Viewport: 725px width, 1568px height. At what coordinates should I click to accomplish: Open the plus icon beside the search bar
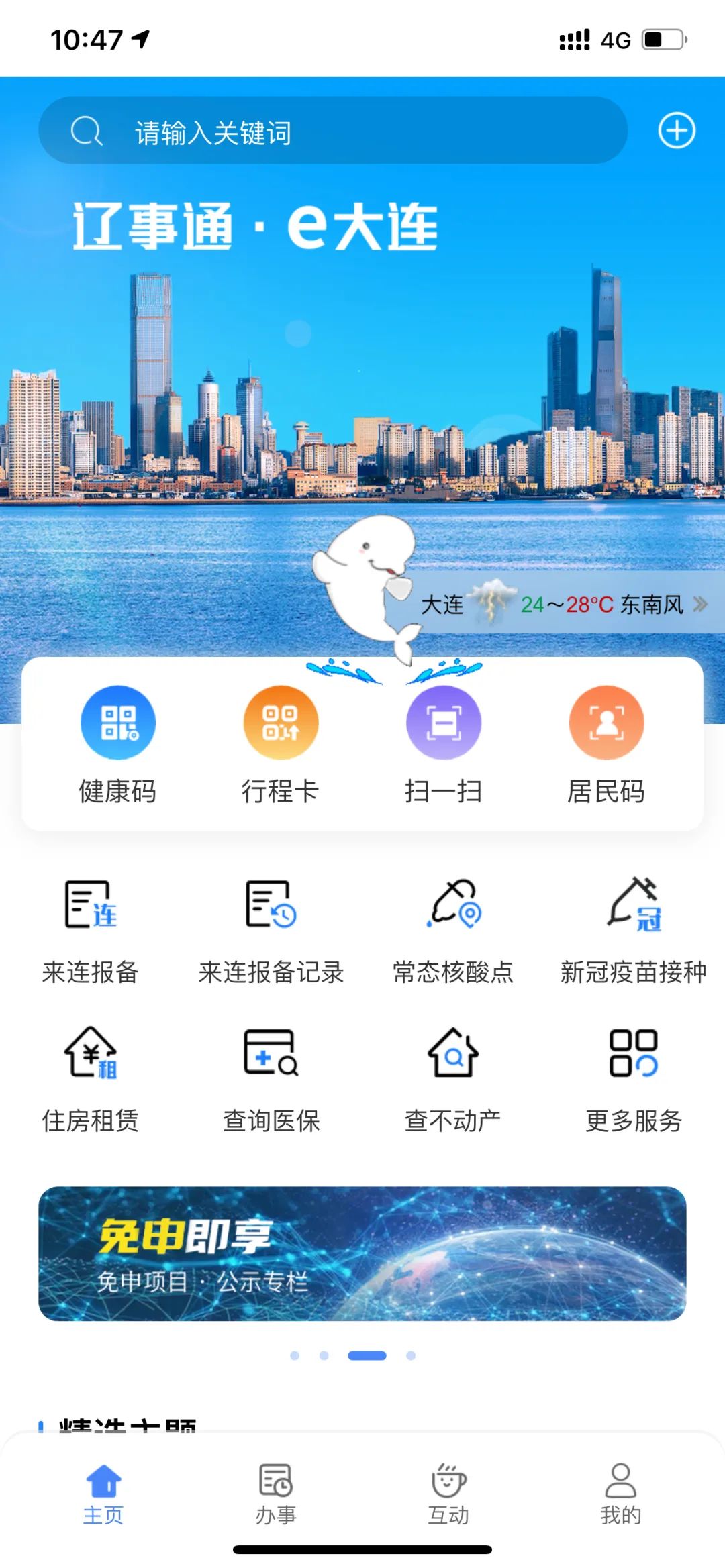click(676, 130)
